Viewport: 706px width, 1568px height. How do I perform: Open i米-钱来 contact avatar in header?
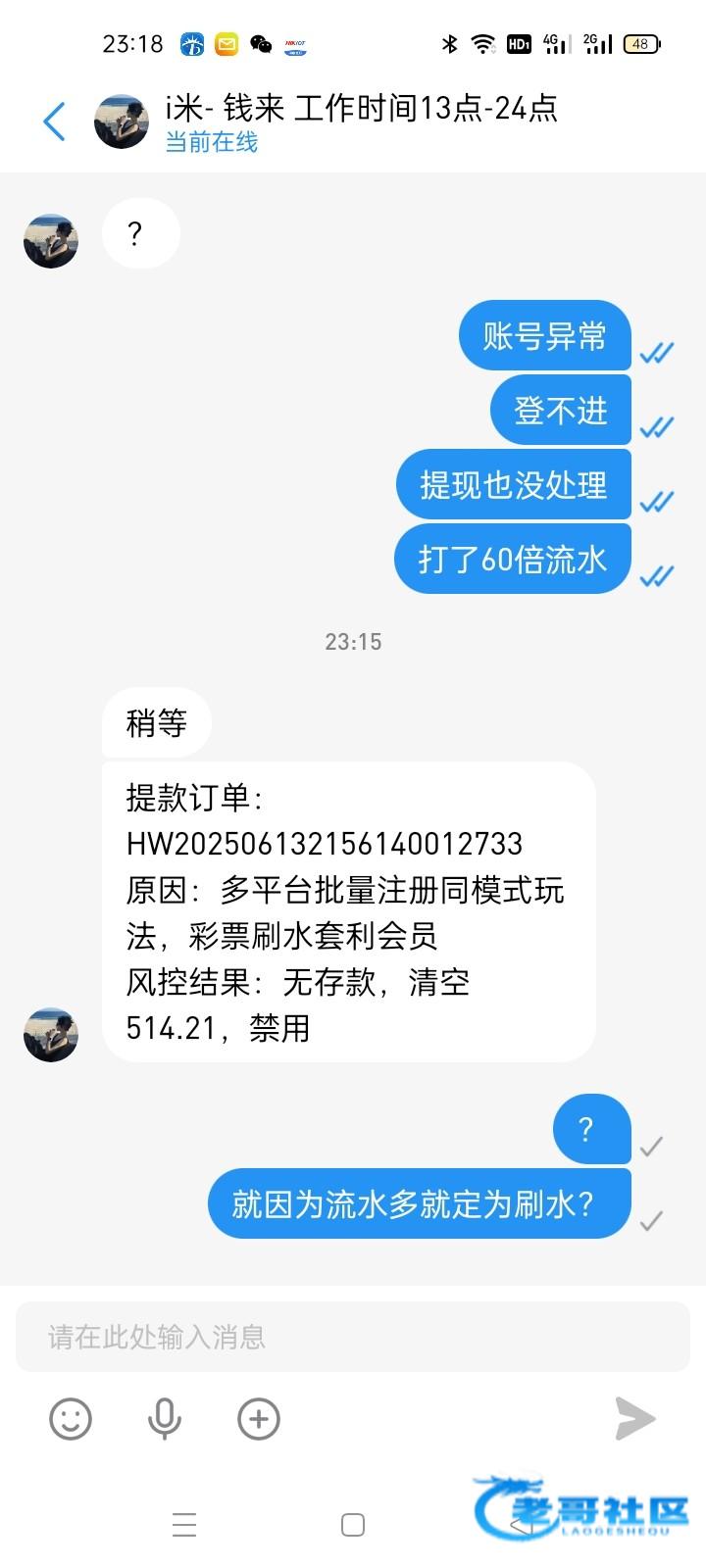[122, 122]
